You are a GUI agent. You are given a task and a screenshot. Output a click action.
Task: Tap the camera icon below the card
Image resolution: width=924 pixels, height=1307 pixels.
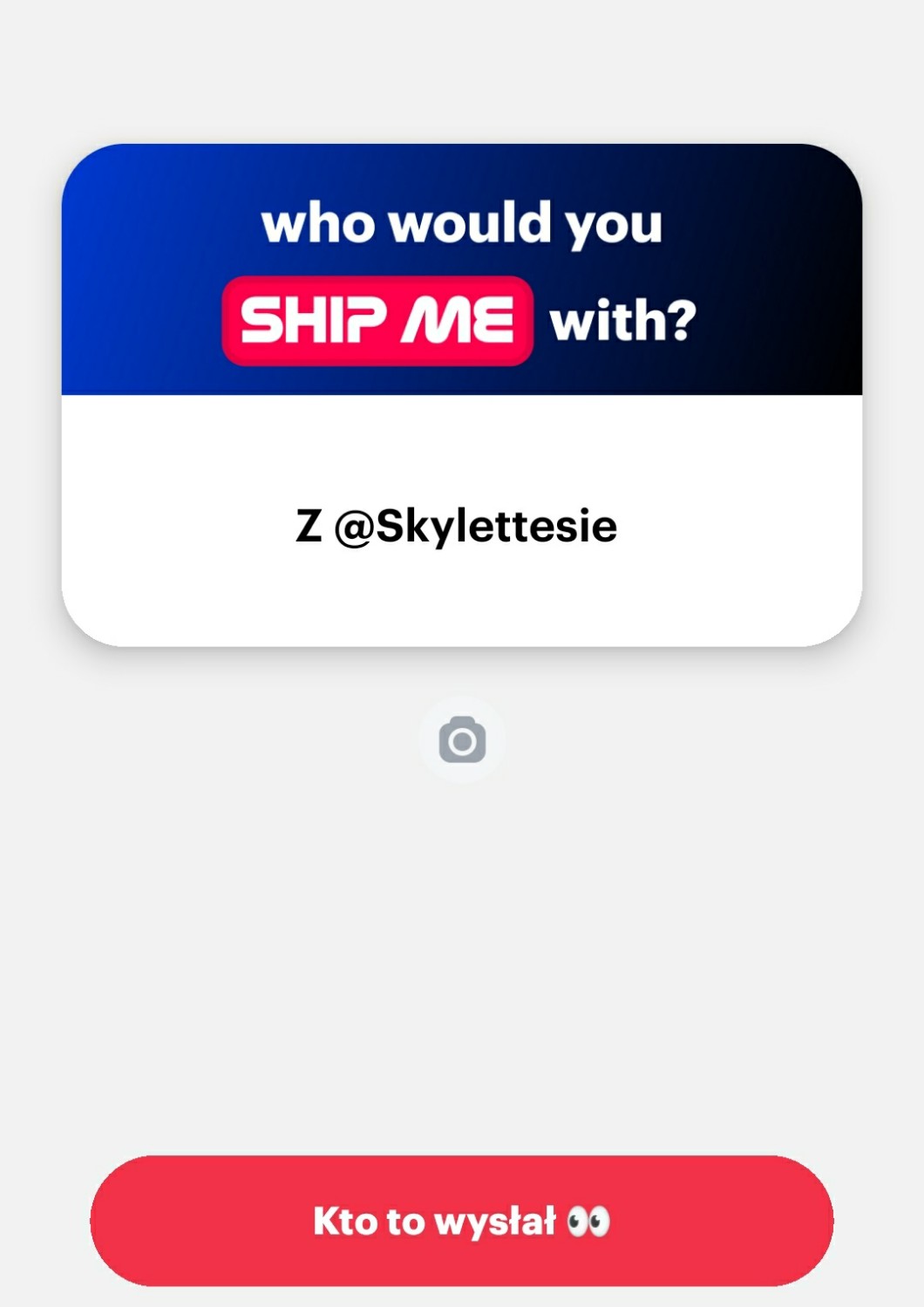pos(462,740)
